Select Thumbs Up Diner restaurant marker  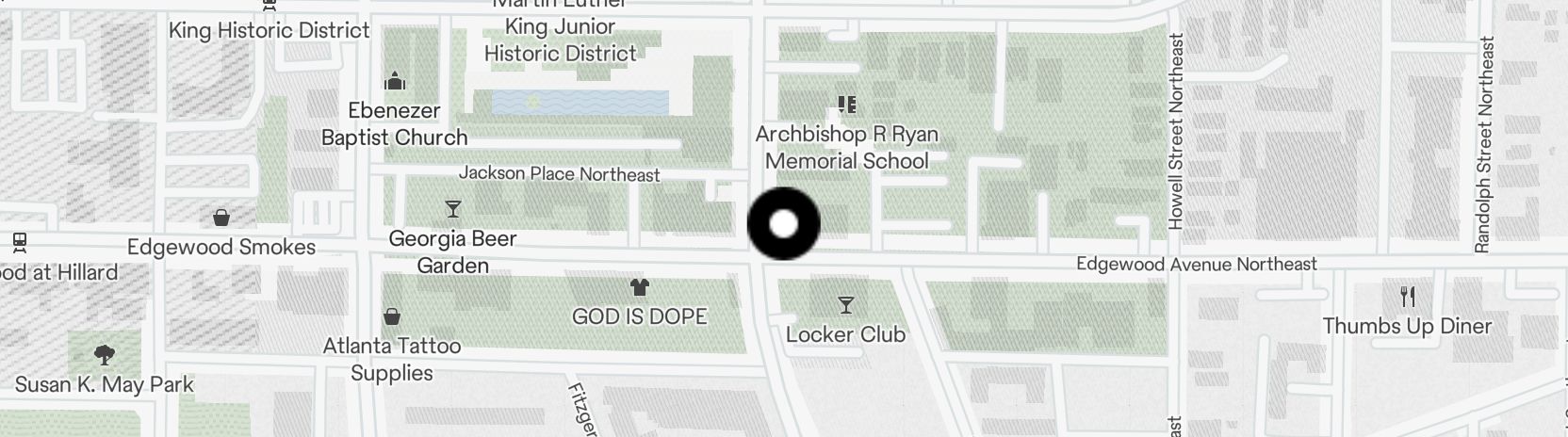[x=1408, y=298]
